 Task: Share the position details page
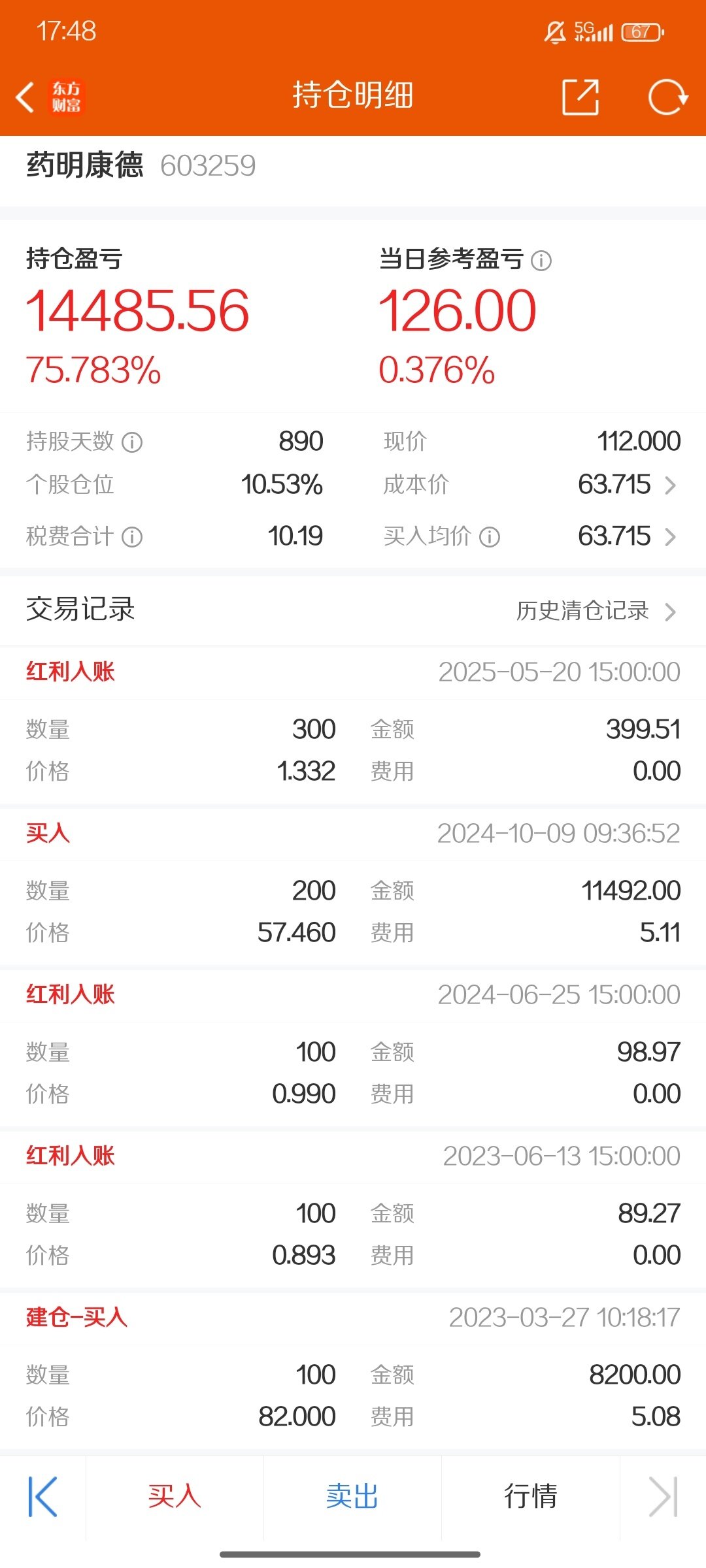tap(580, 97)
